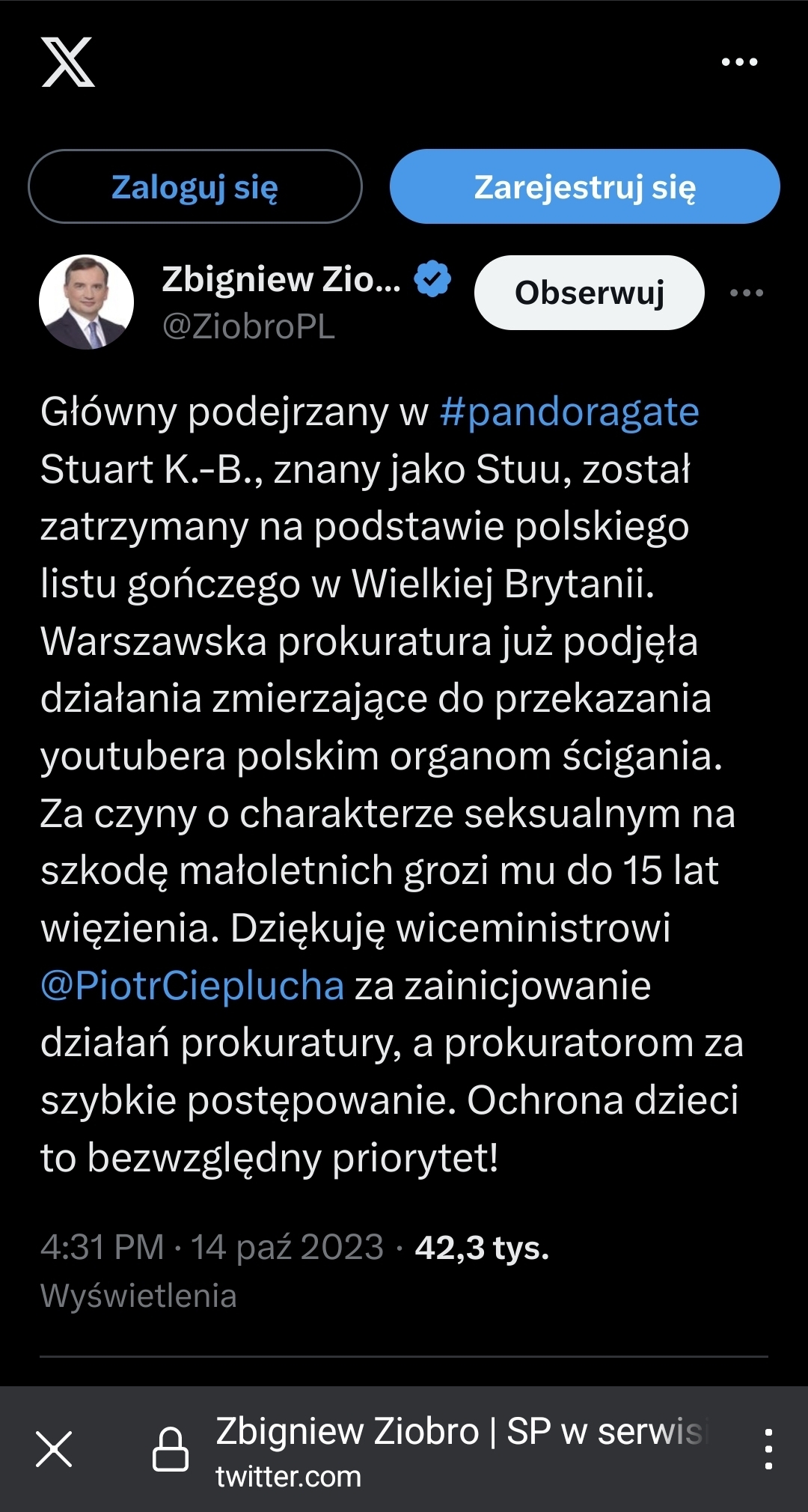Close the in-app browser tab
Screen dimensions: 808x1512
click(x=55, y=1448)
